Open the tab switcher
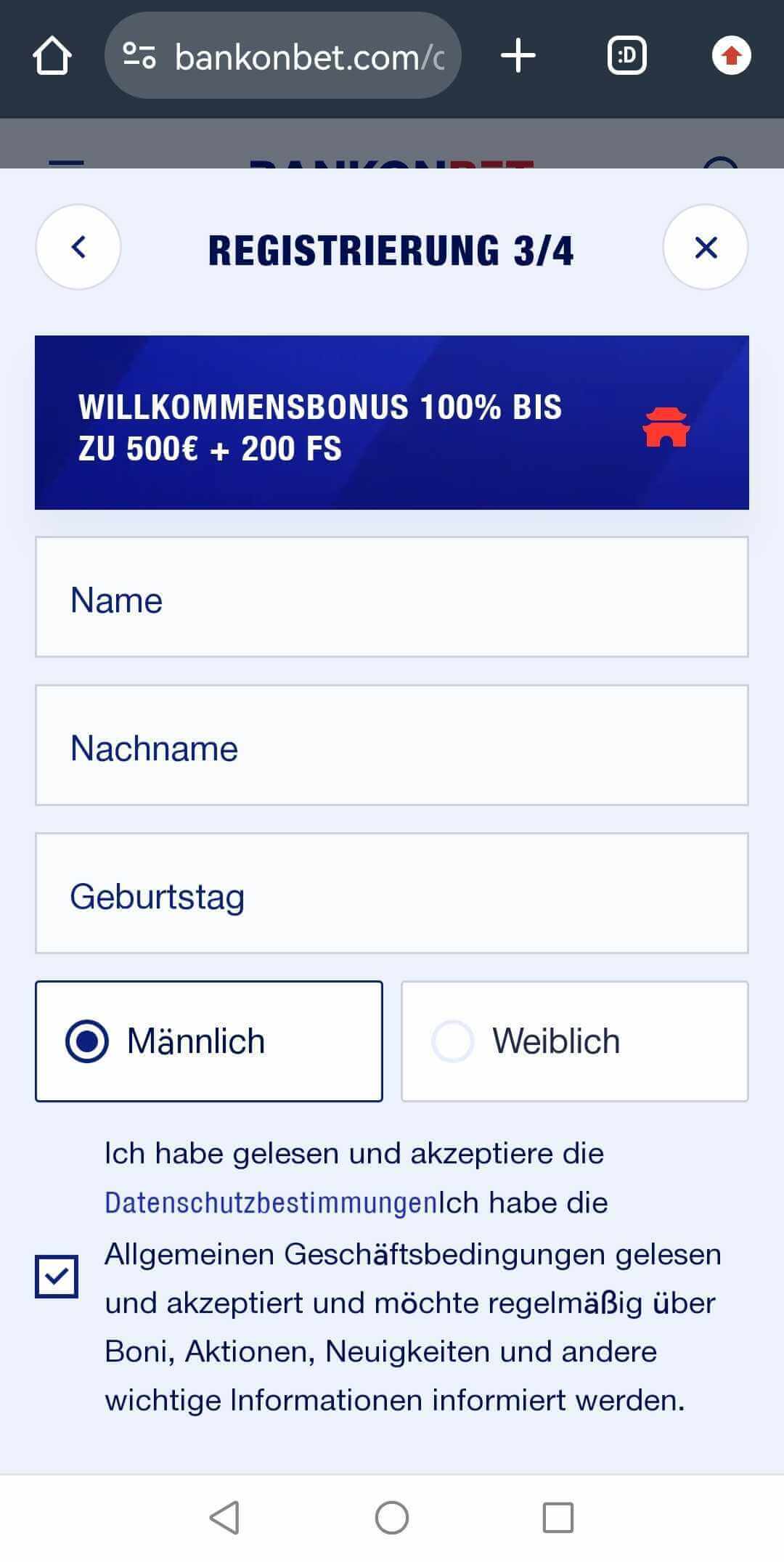The height and width of the screenshot is (1562, 784). (x=626, y=56)
